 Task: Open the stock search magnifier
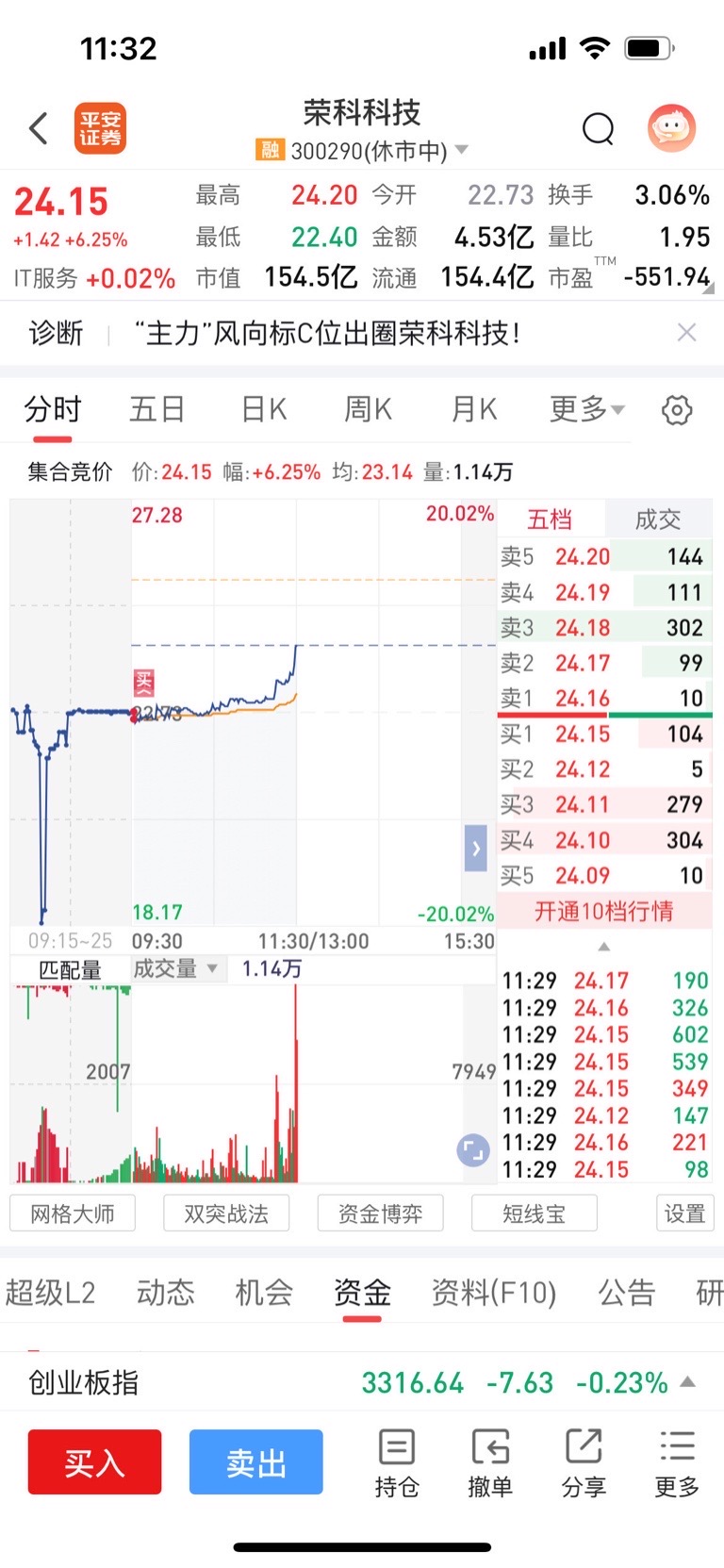pos(598,128)
